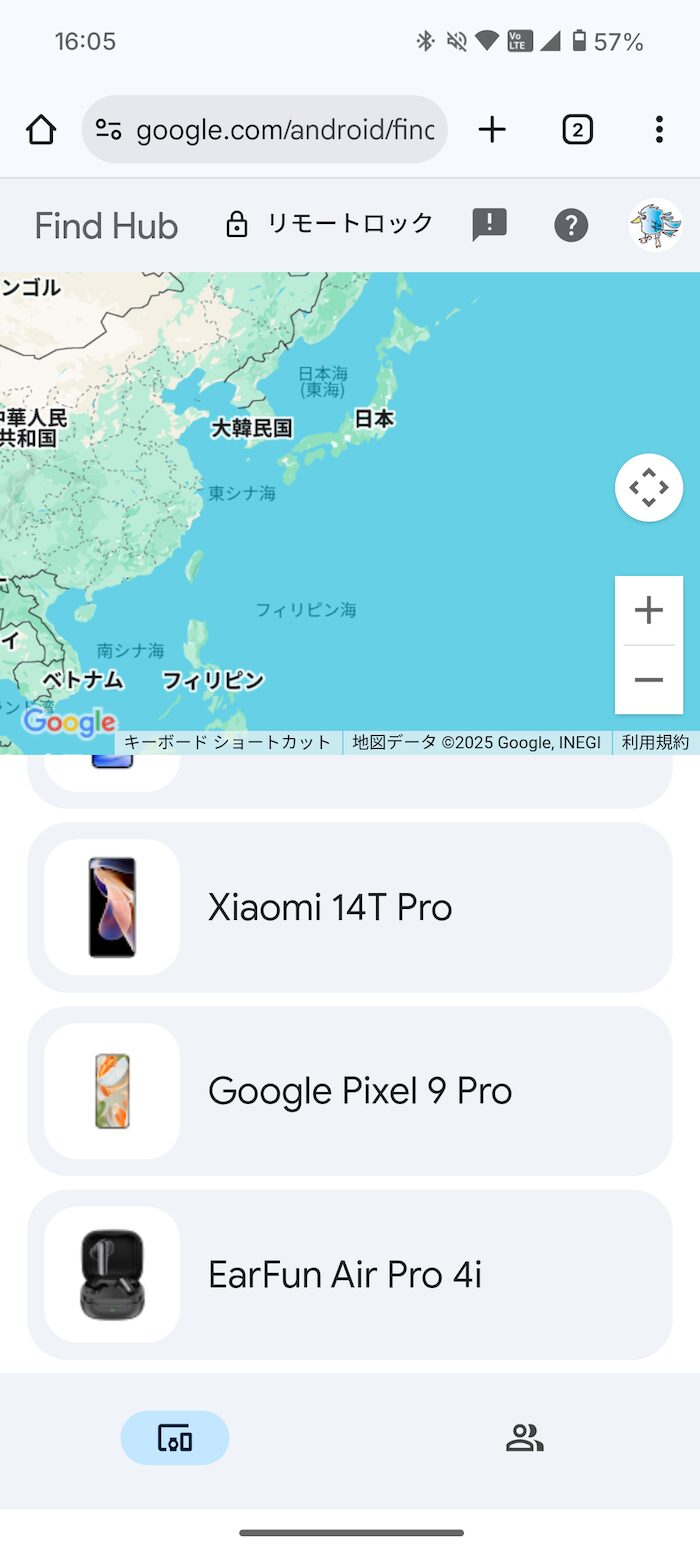Open a new browser tab
The height and width of the screenshot is (1550, 700).
(x=492, y=130)
